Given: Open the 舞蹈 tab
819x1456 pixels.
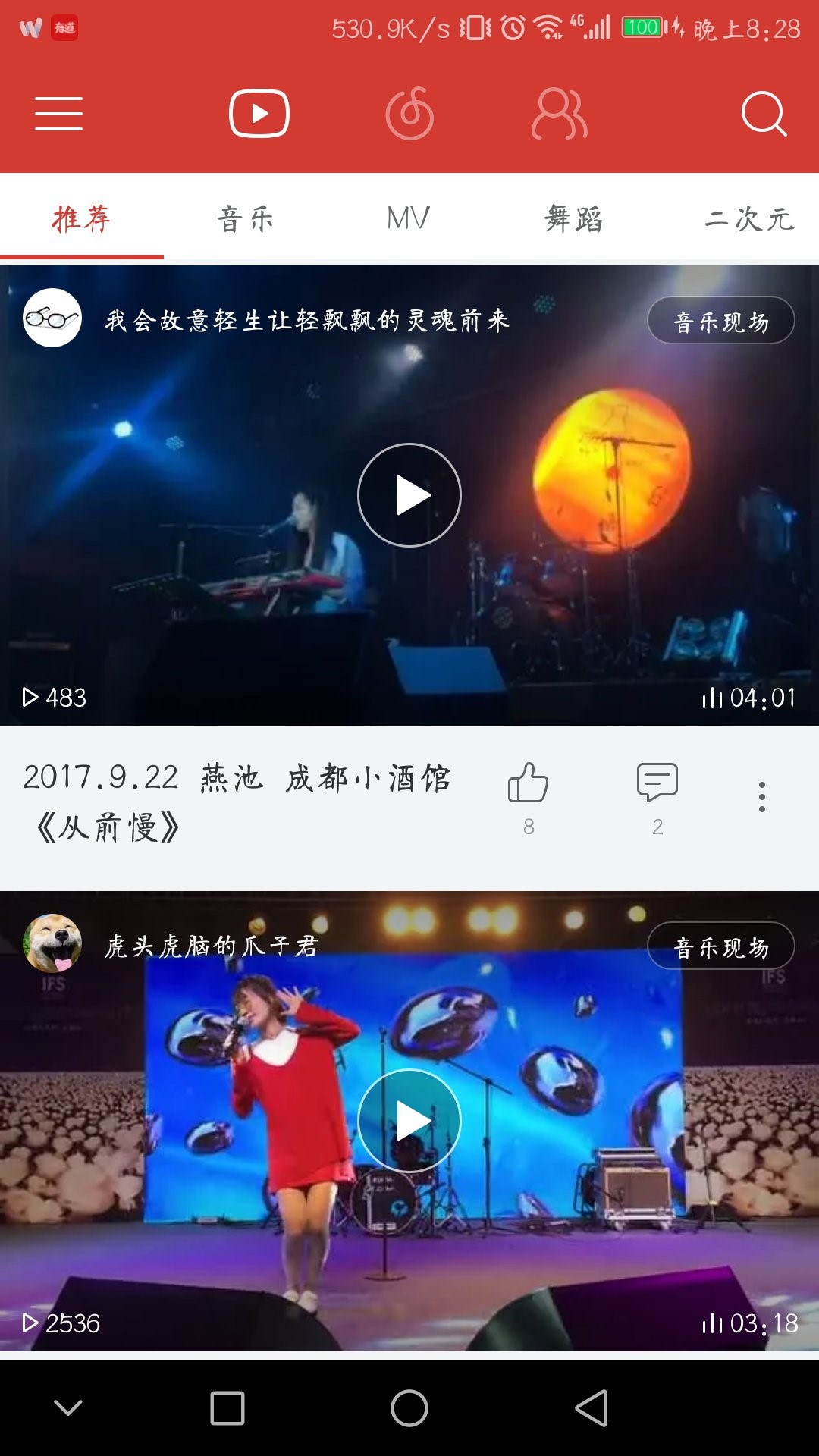Looking at the screenshot, I should [x=573, y=219].
